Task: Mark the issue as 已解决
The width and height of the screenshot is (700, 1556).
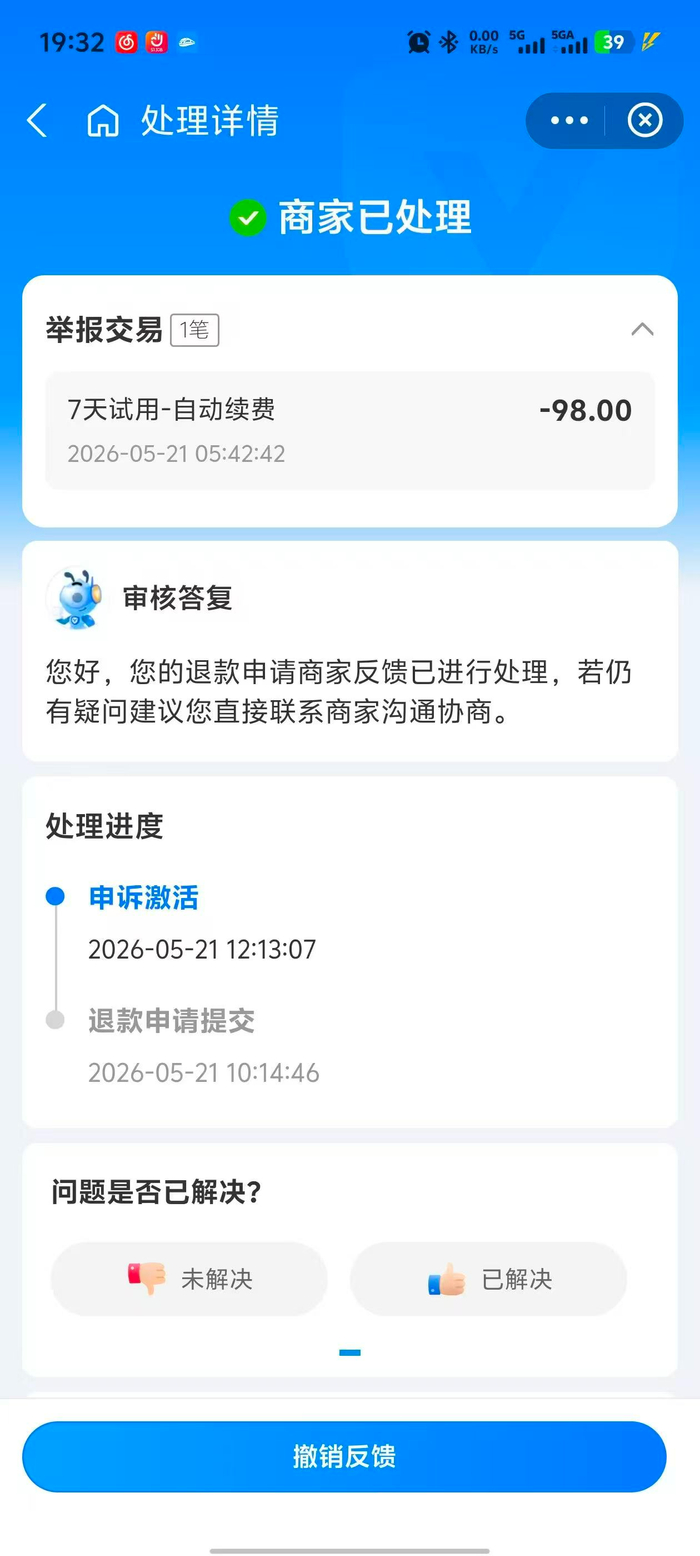Action: [488, 1279]
